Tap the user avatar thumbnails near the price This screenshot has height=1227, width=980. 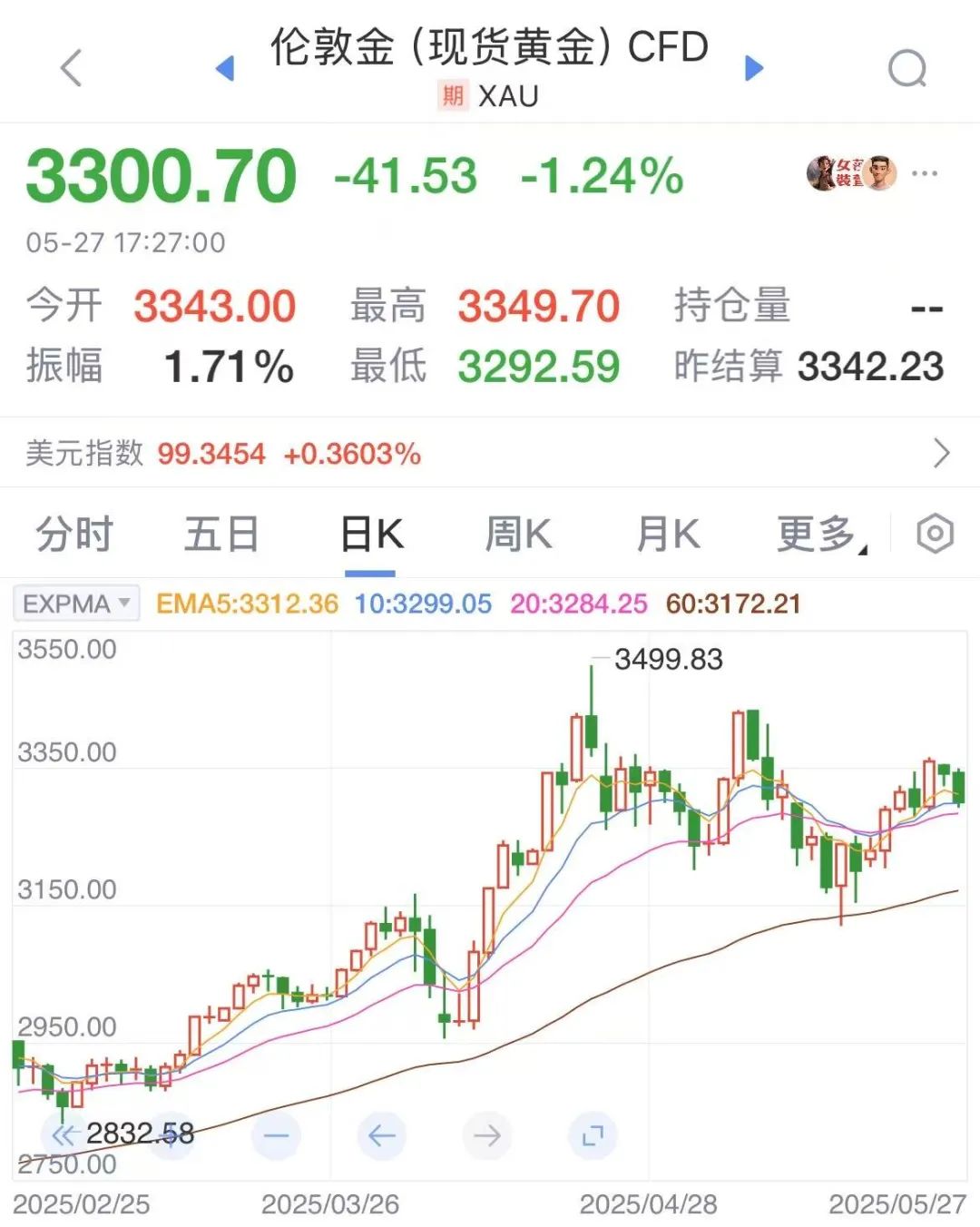[851, 172]
